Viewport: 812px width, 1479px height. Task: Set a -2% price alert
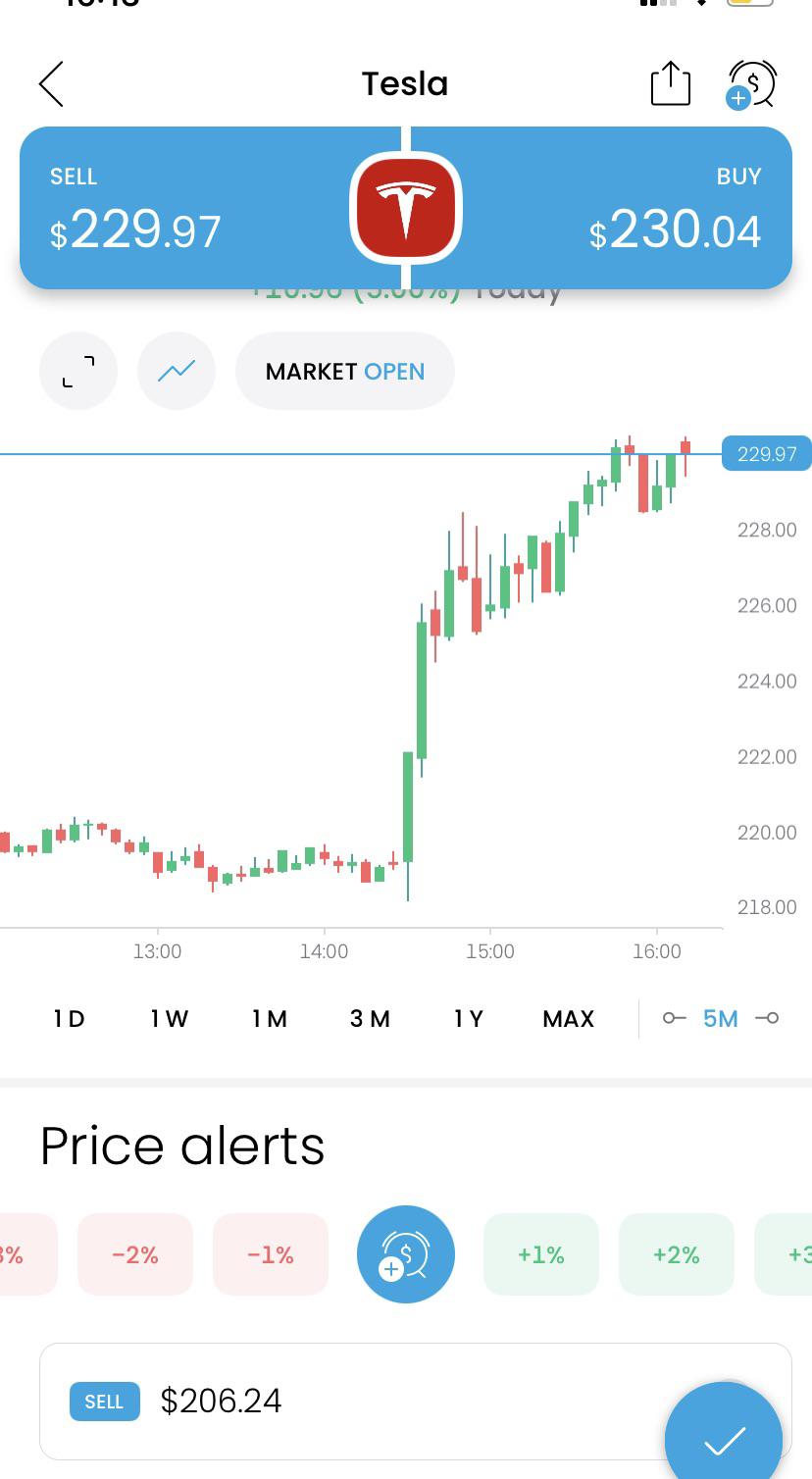(x=135, y=1254)
